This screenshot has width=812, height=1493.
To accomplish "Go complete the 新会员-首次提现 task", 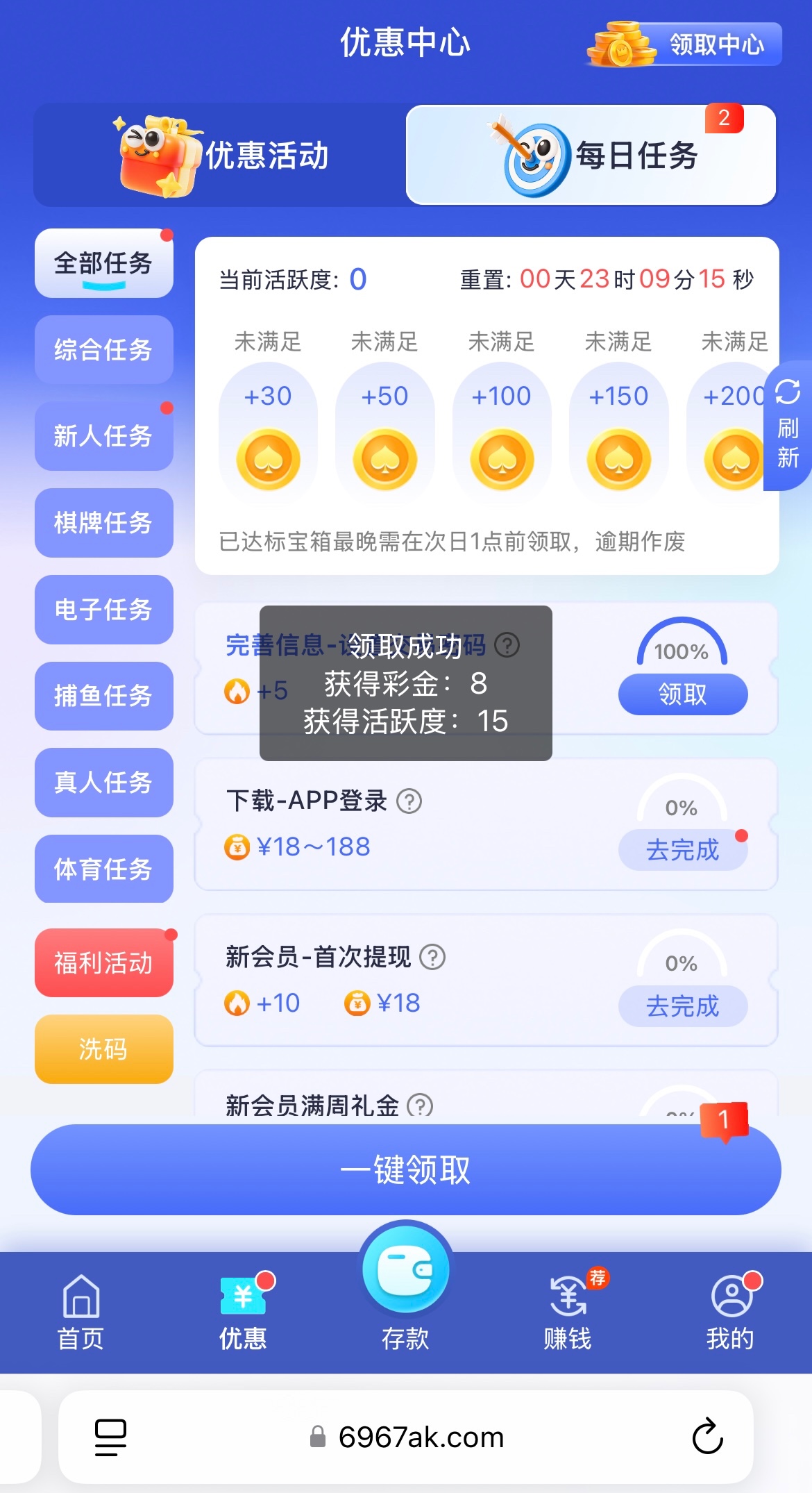I will pyautogui.click(x=682, y=1006).
